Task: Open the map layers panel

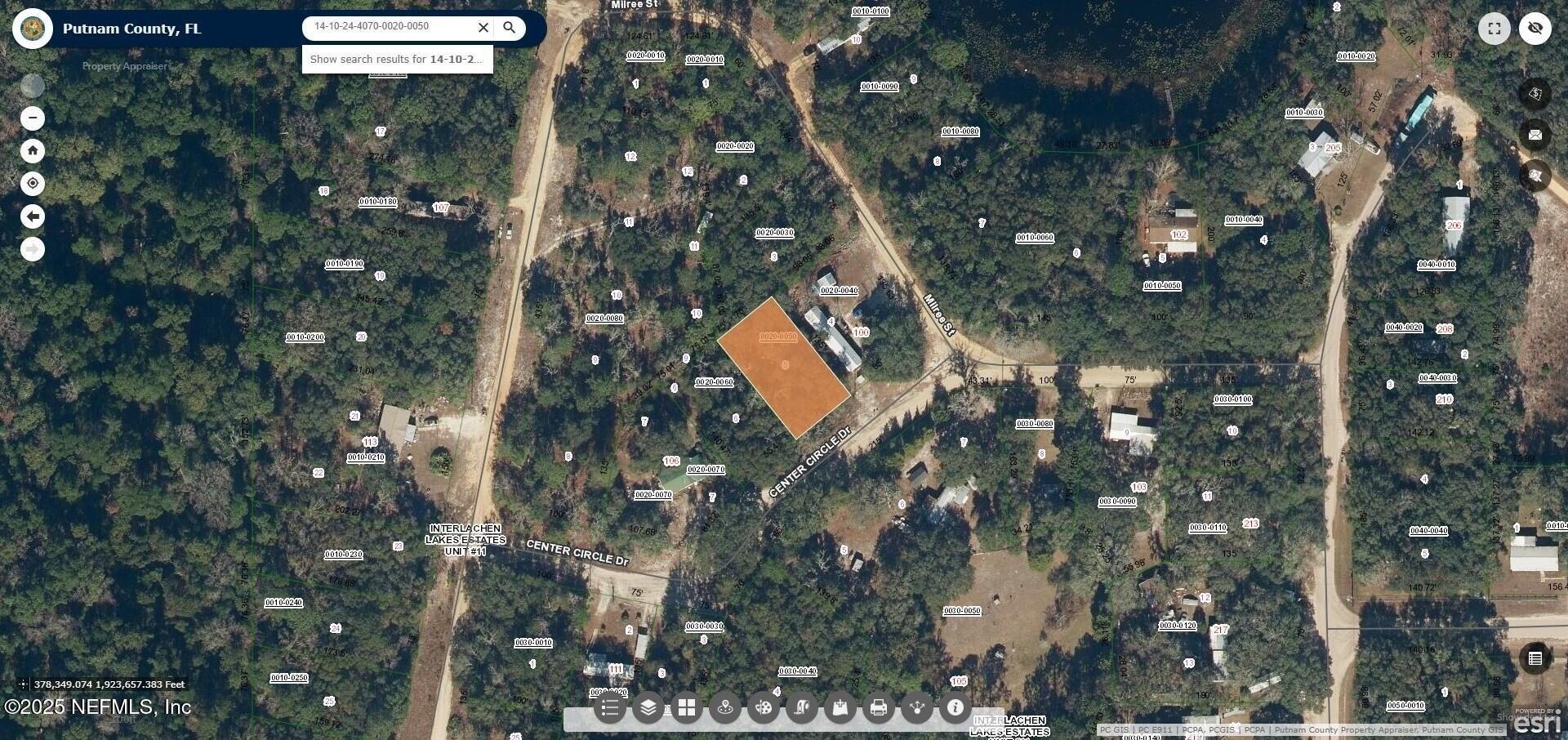Action: 648,707
